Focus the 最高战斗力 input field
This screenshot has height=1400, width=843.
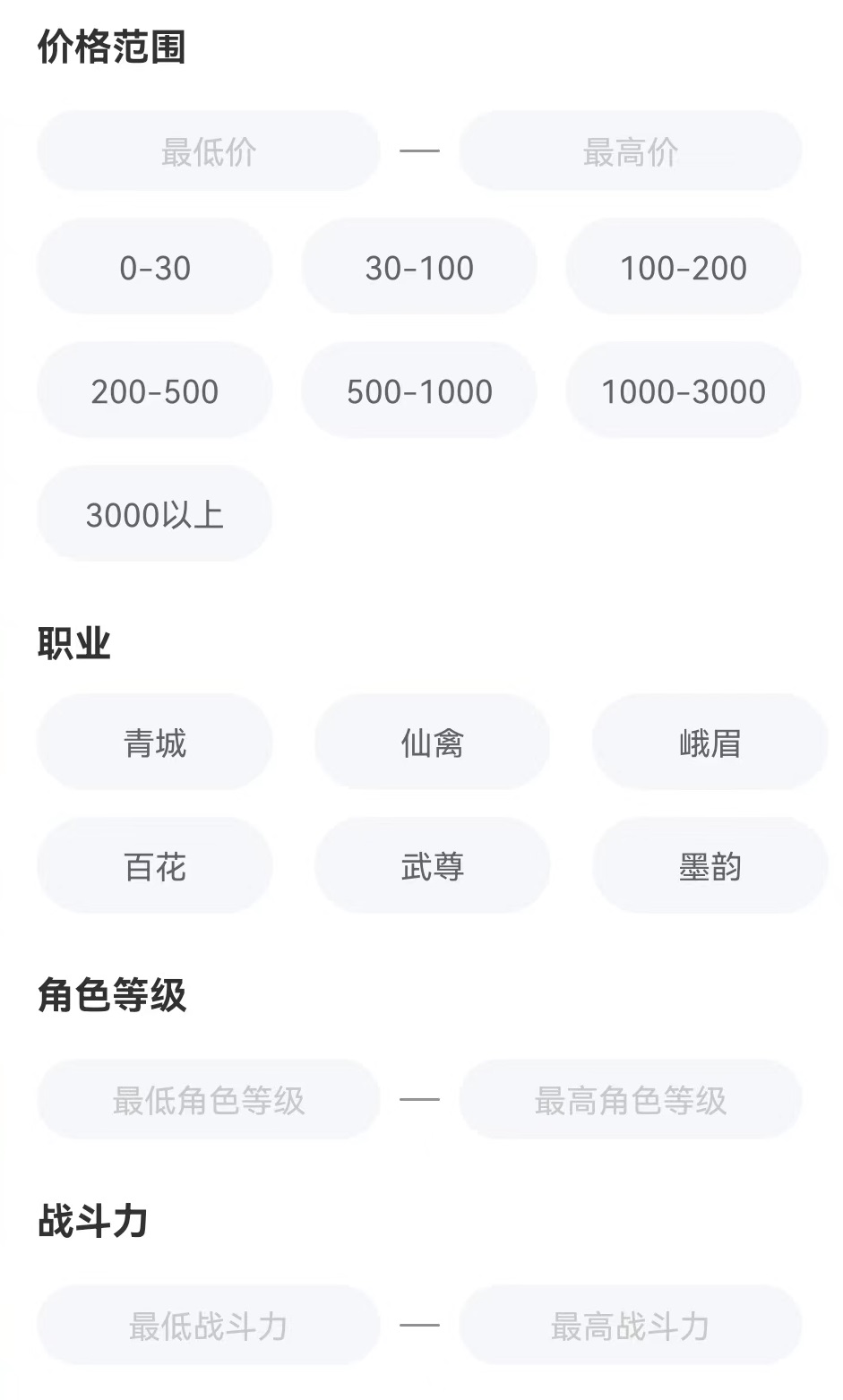[630, 1326]
